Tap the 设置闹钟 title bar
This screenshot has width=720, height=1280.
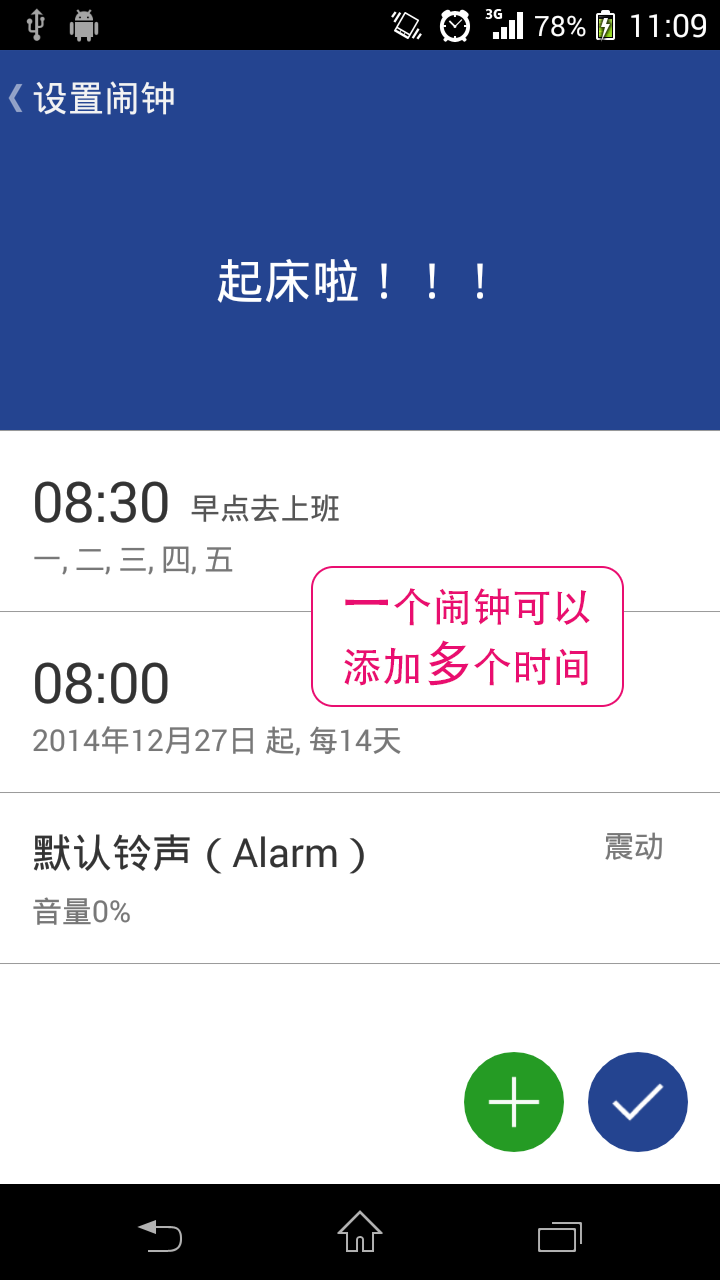[103, 97]
